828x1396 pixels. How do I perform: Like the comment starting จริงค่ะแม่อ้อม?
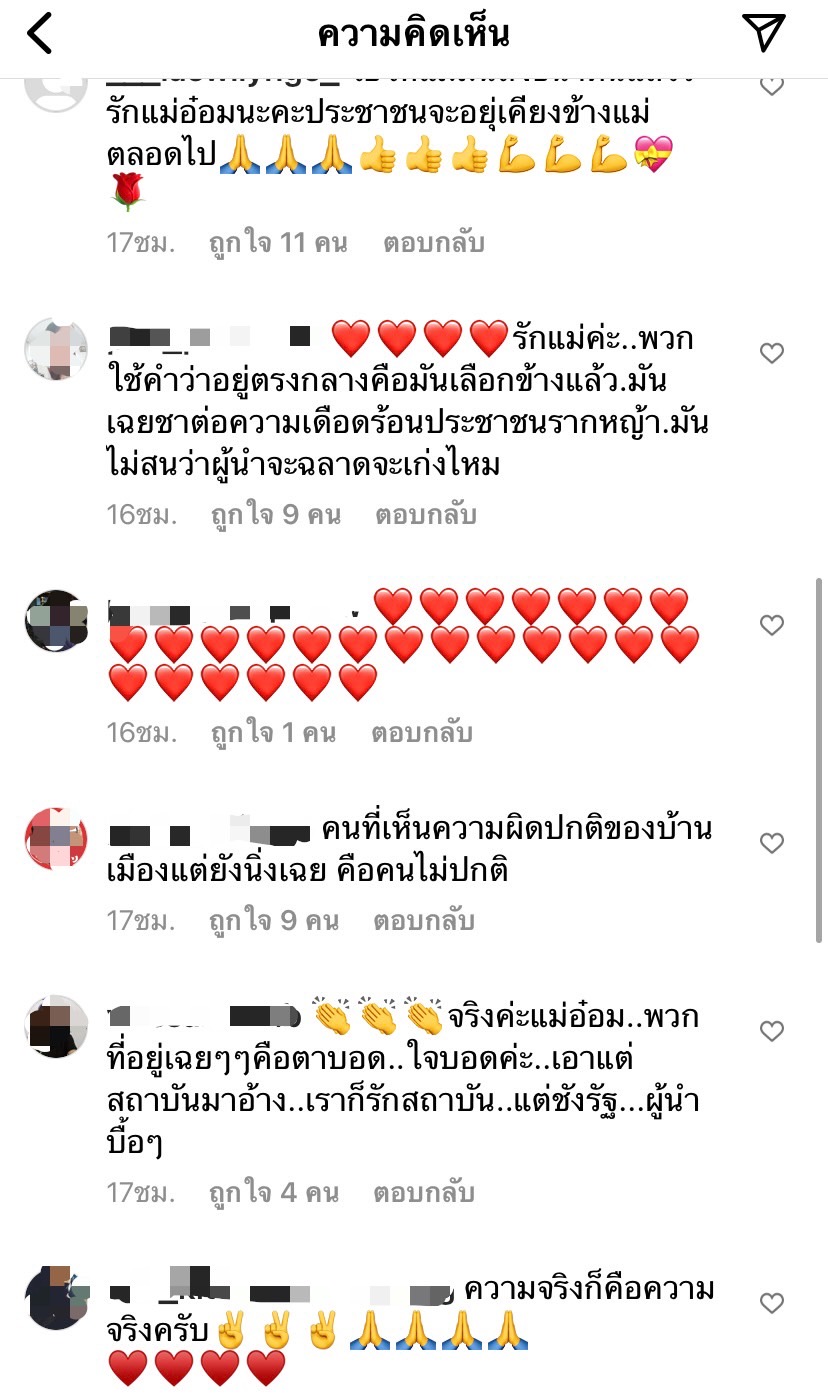tap(771, 1031)
